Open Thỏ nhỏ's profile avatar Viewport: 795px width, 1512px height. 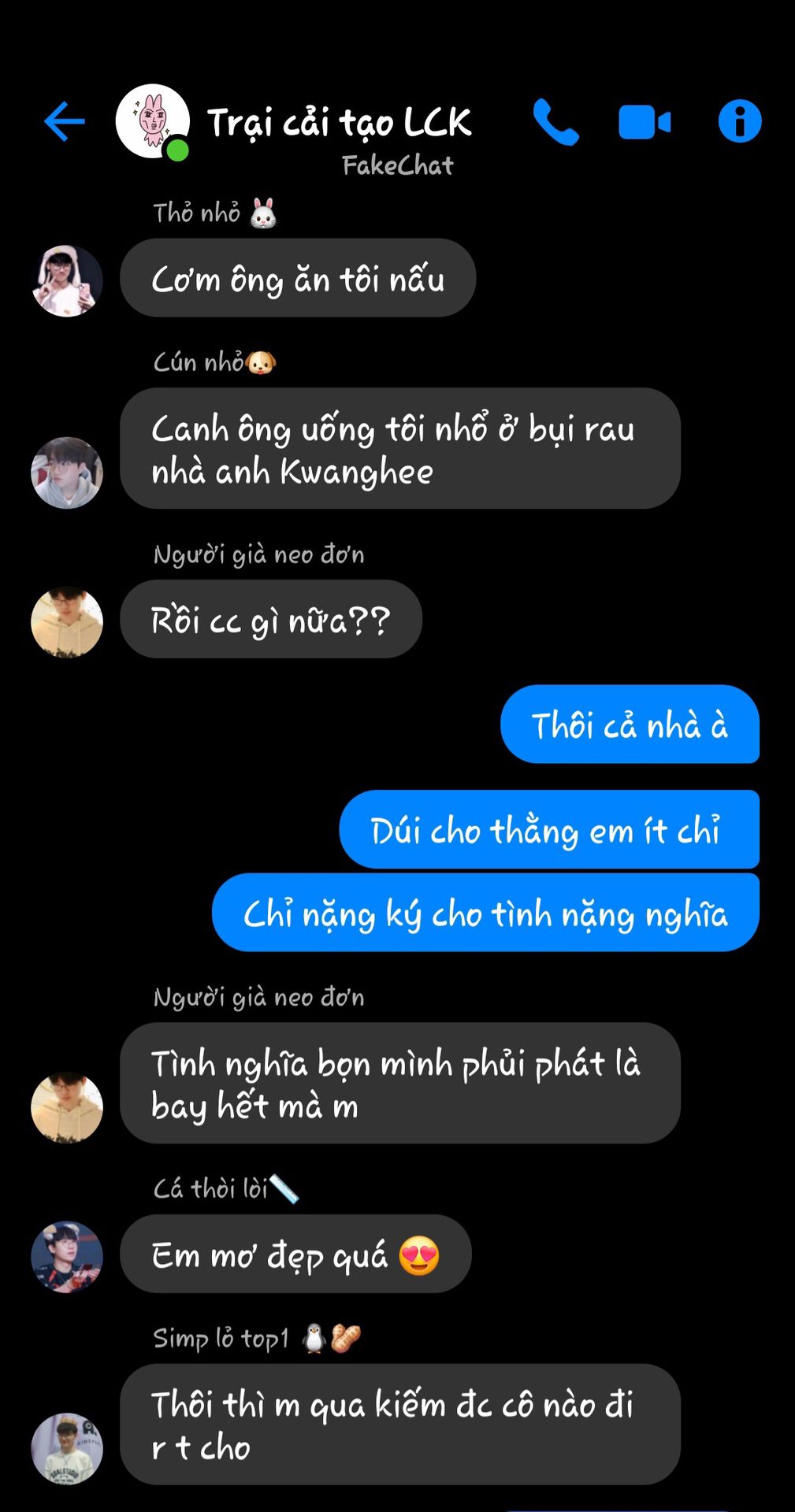click(67, 281)
